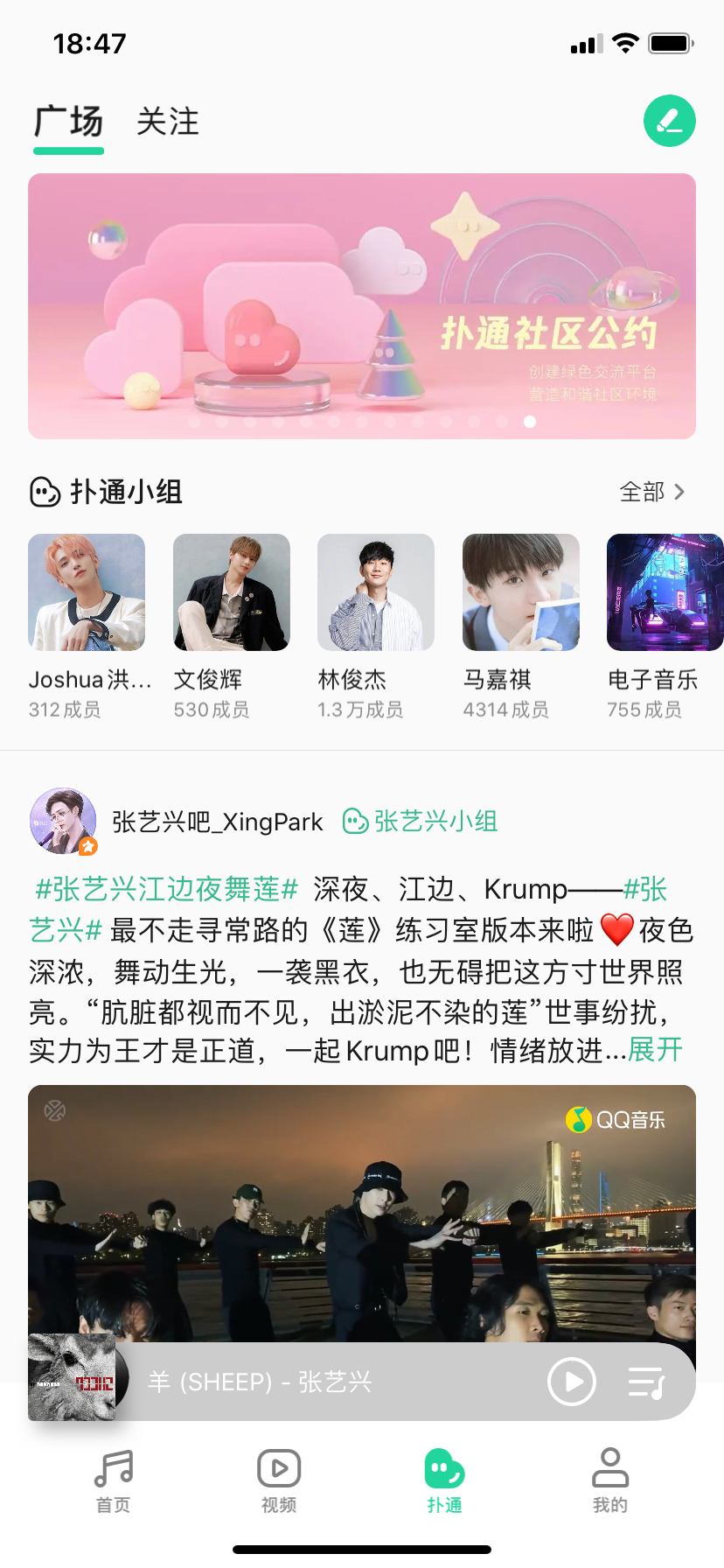Play the QQ音乐 dance video
The width and height of the screenshot is (724, 1568).
pyautogui.click(x=362, y=1216)
